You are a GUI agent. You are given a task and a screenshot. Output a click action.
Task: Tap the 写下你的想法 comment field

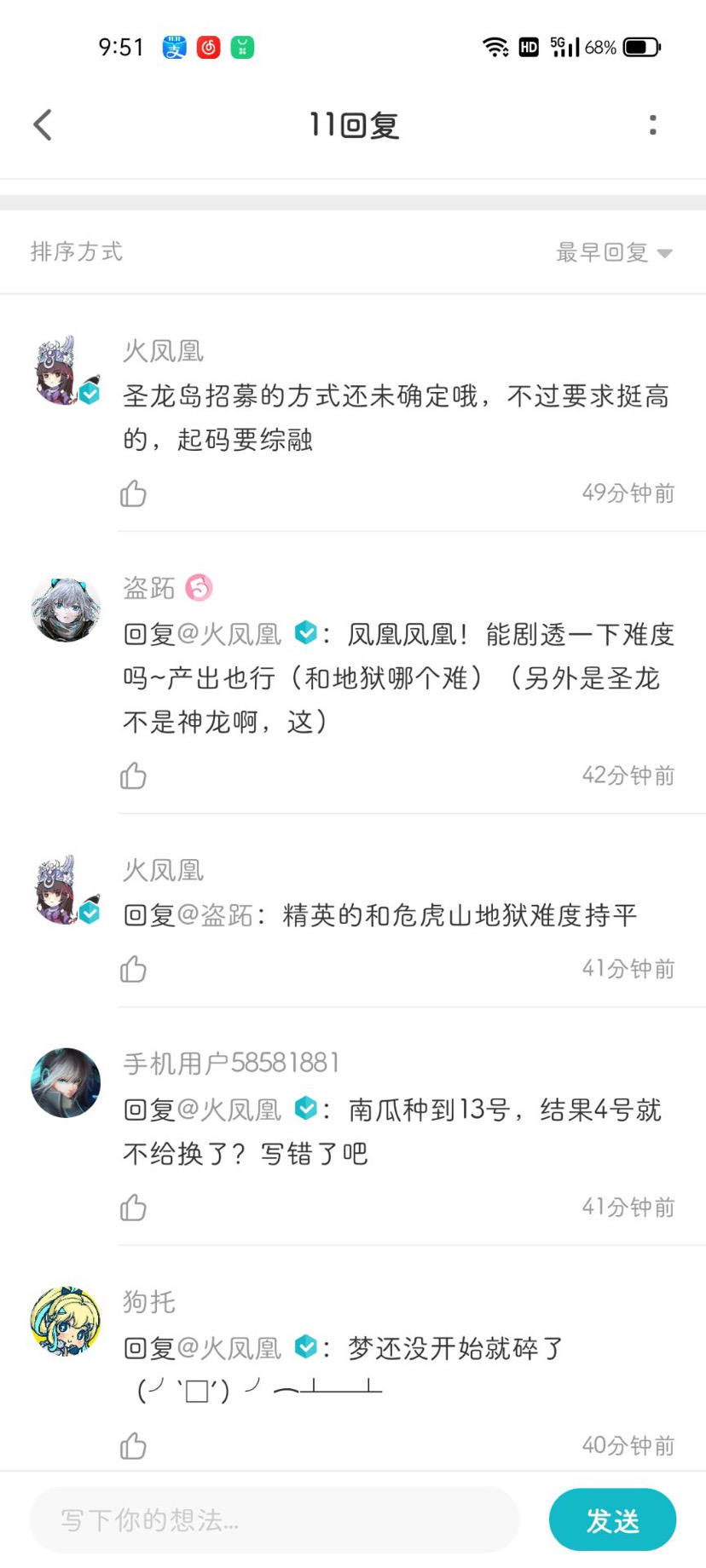[275, 1520]
